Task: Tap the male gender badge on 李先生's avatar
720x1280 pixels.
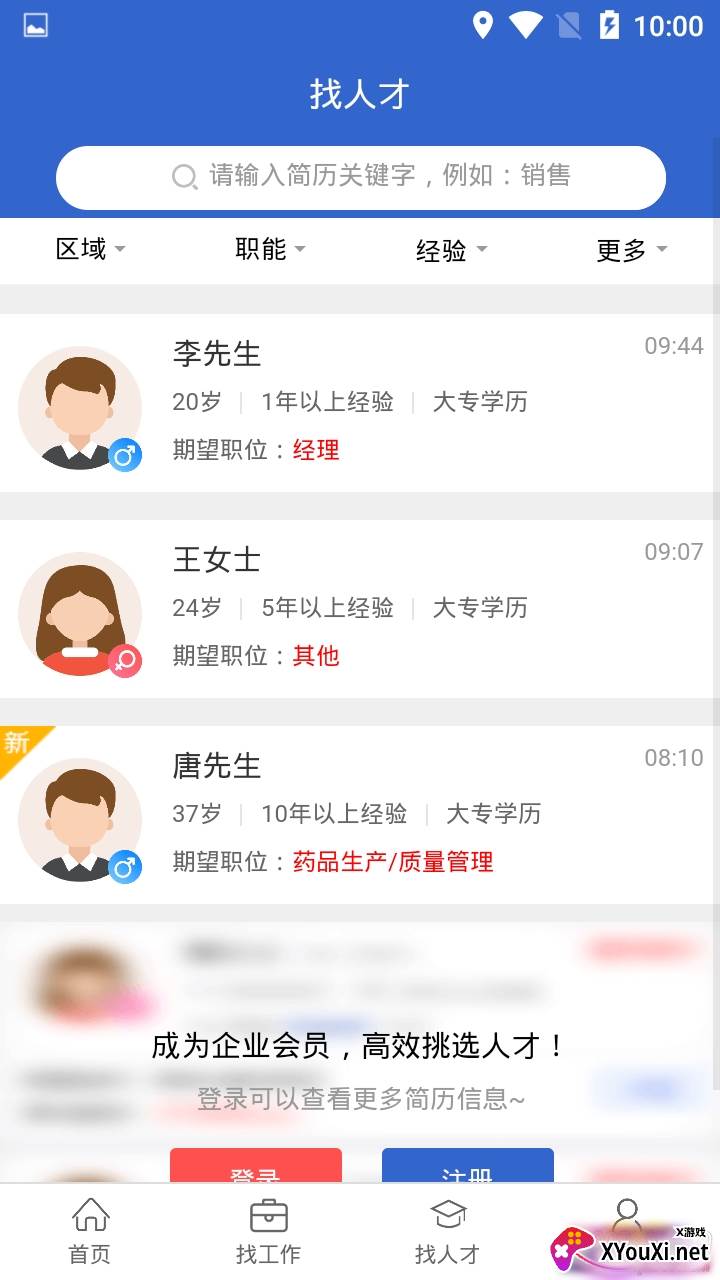Action: click(x=126, y=454)
